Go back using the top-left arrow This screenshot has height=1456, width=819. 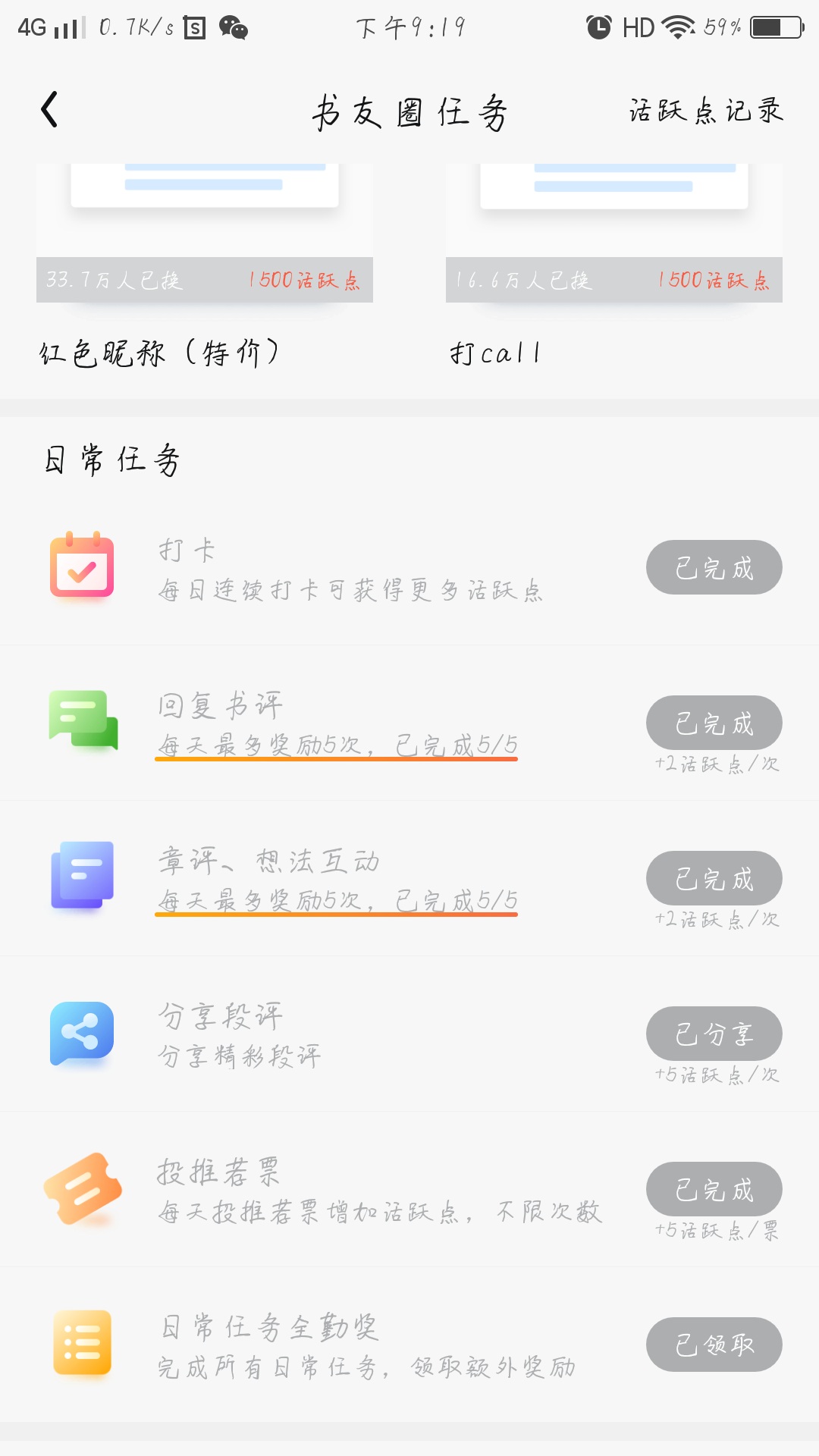tap(49, 110)
